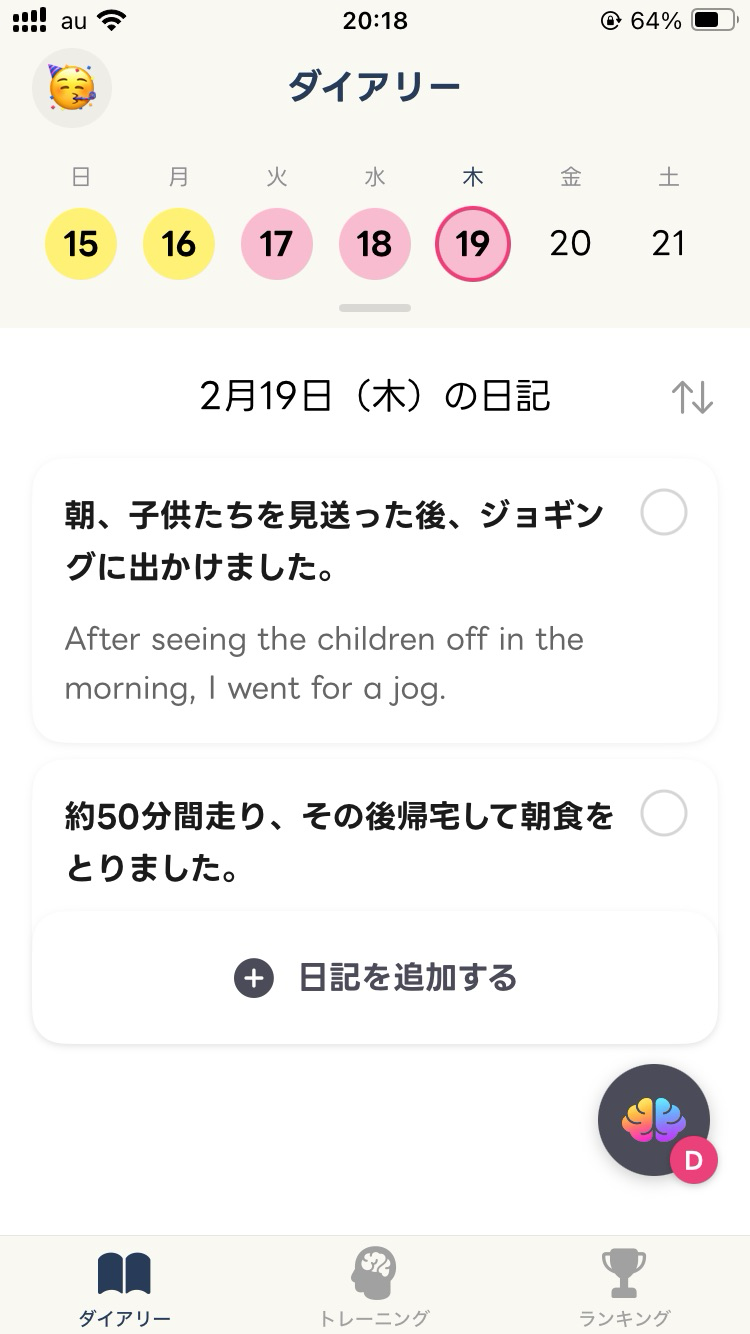Select the trophy ranking icon
Image resolution: width=750 pixels, height=1334 pixels.
coord(623,1270)
